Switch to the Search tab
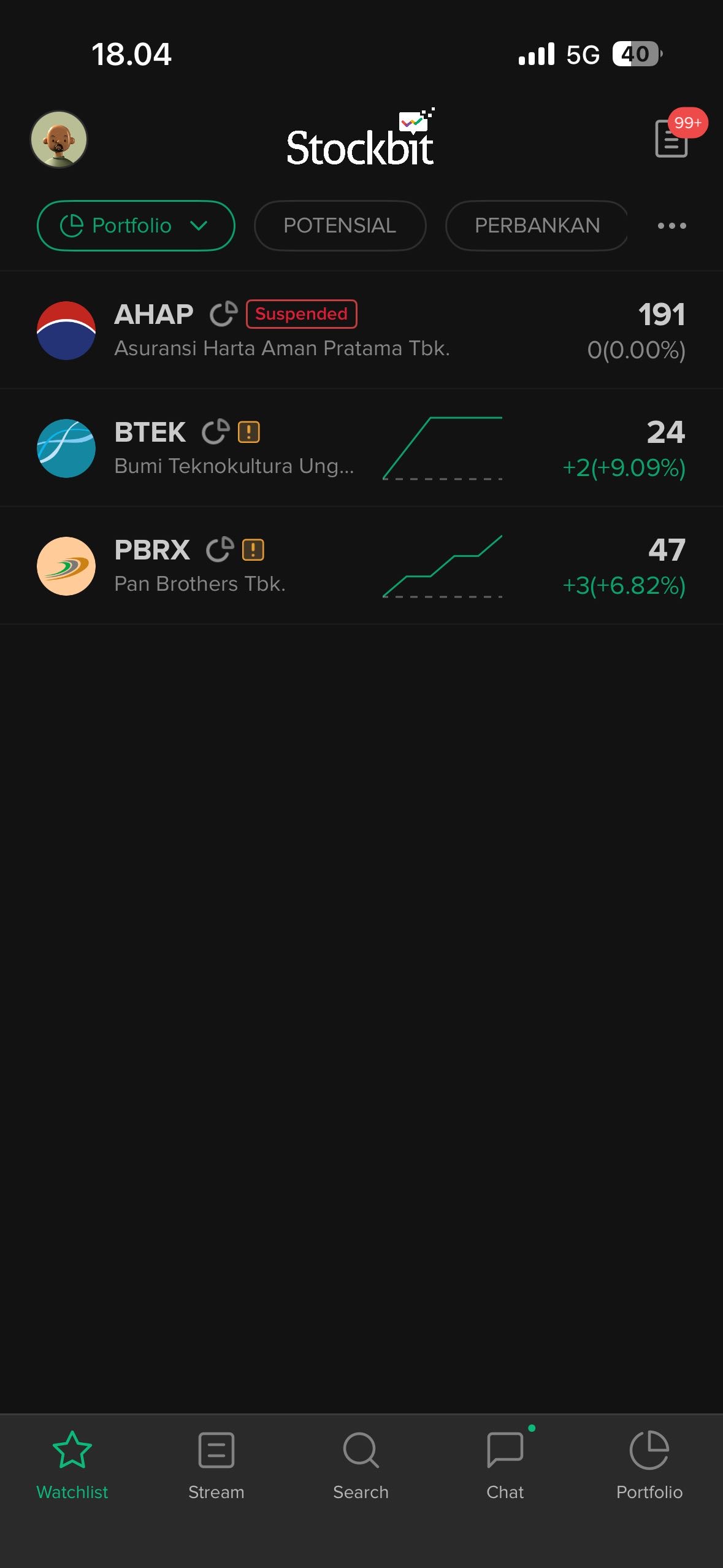The width and height of the screenshot is (723, 1568). (x=361, y=1464)
